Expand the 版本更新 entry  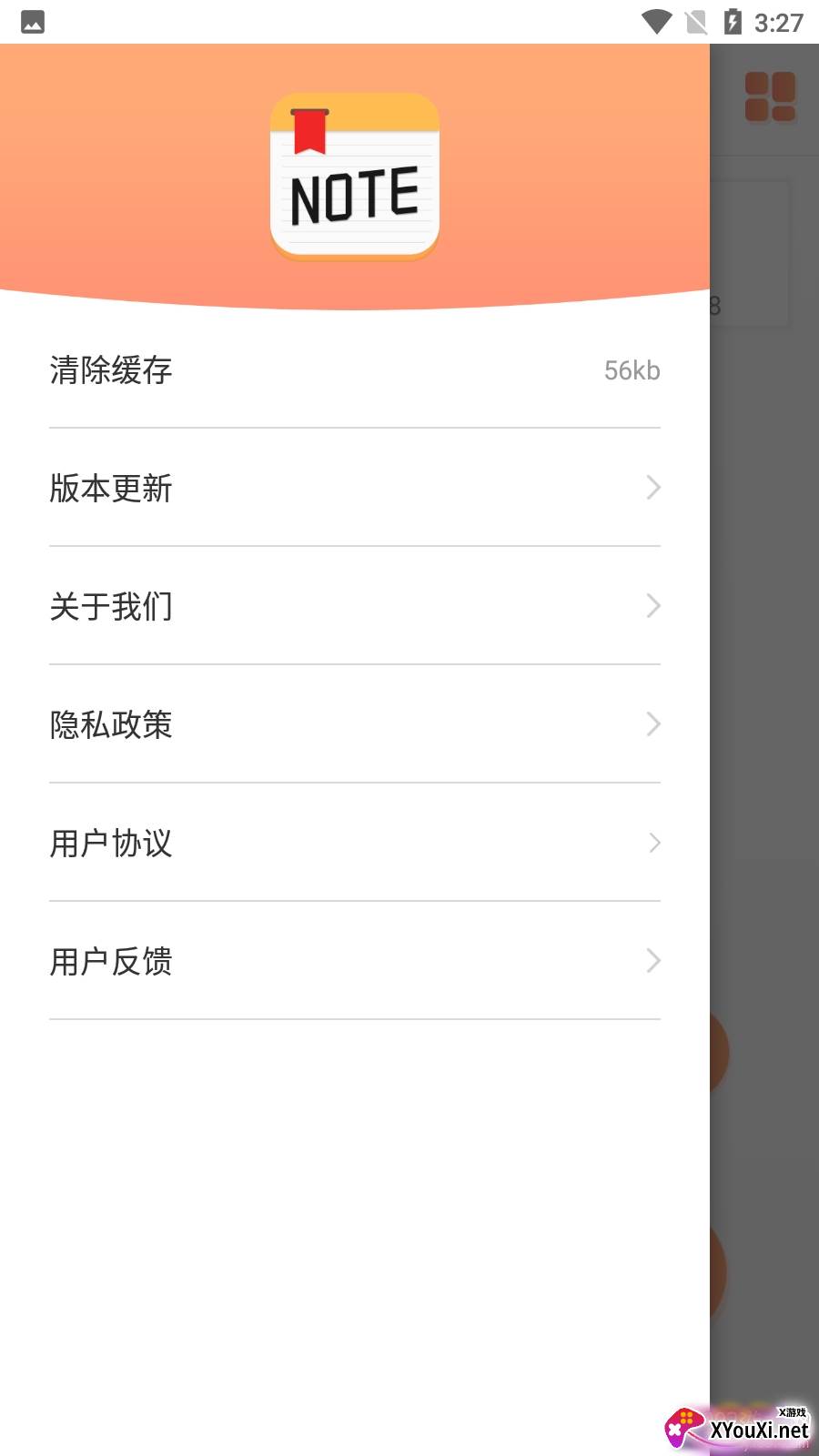click(x=653, y=488)
